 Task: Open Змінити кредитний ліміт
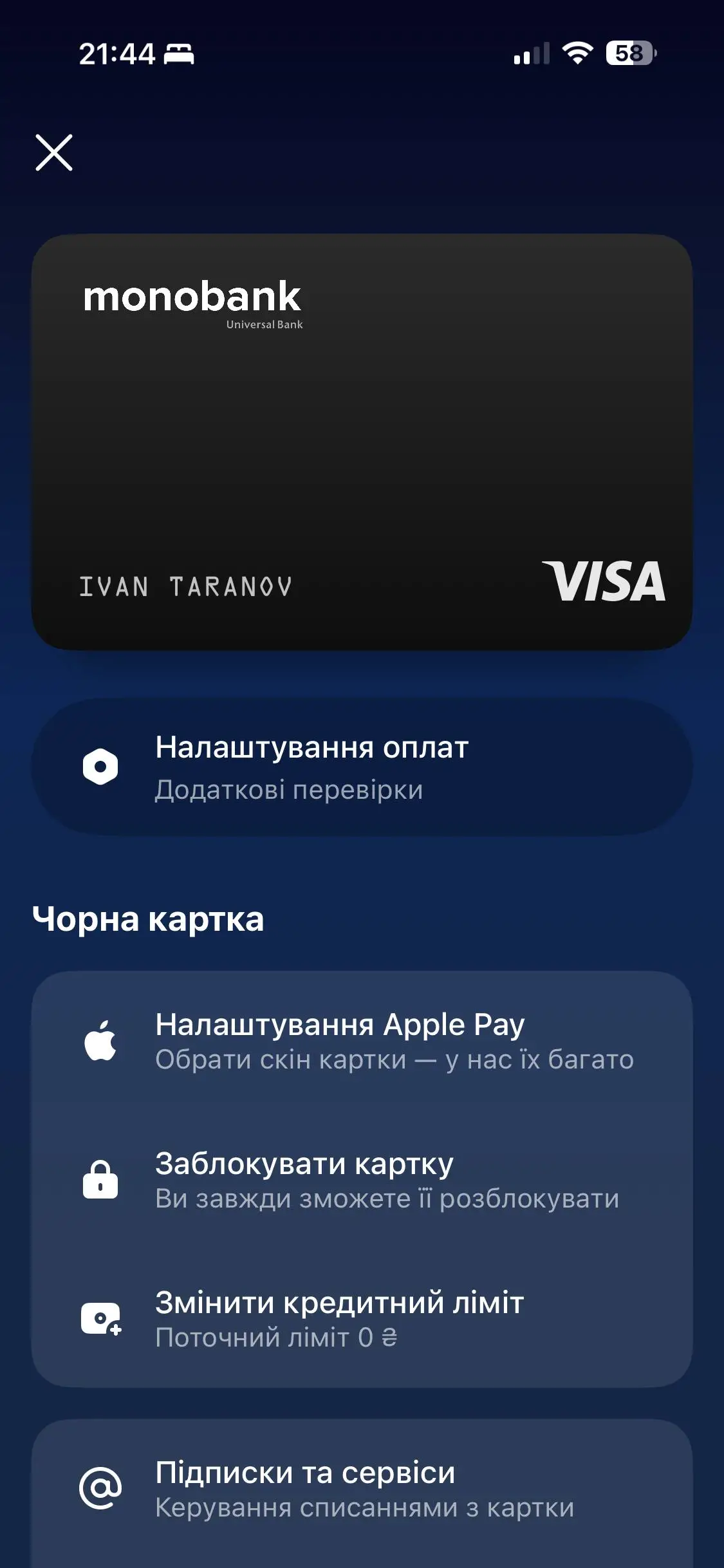[x=362, y=1319]
